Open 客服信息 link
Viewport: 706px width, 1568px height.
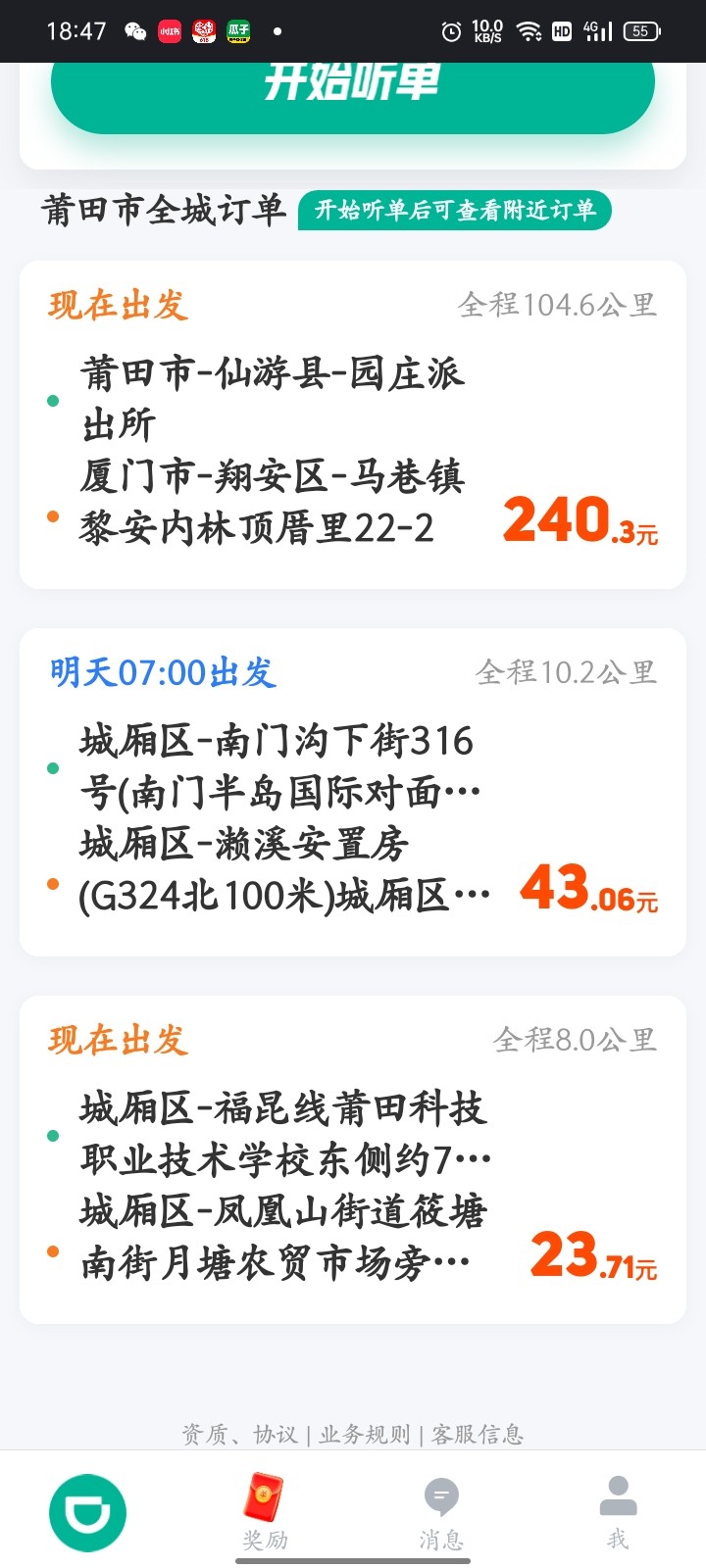(x=478, y=1434)
